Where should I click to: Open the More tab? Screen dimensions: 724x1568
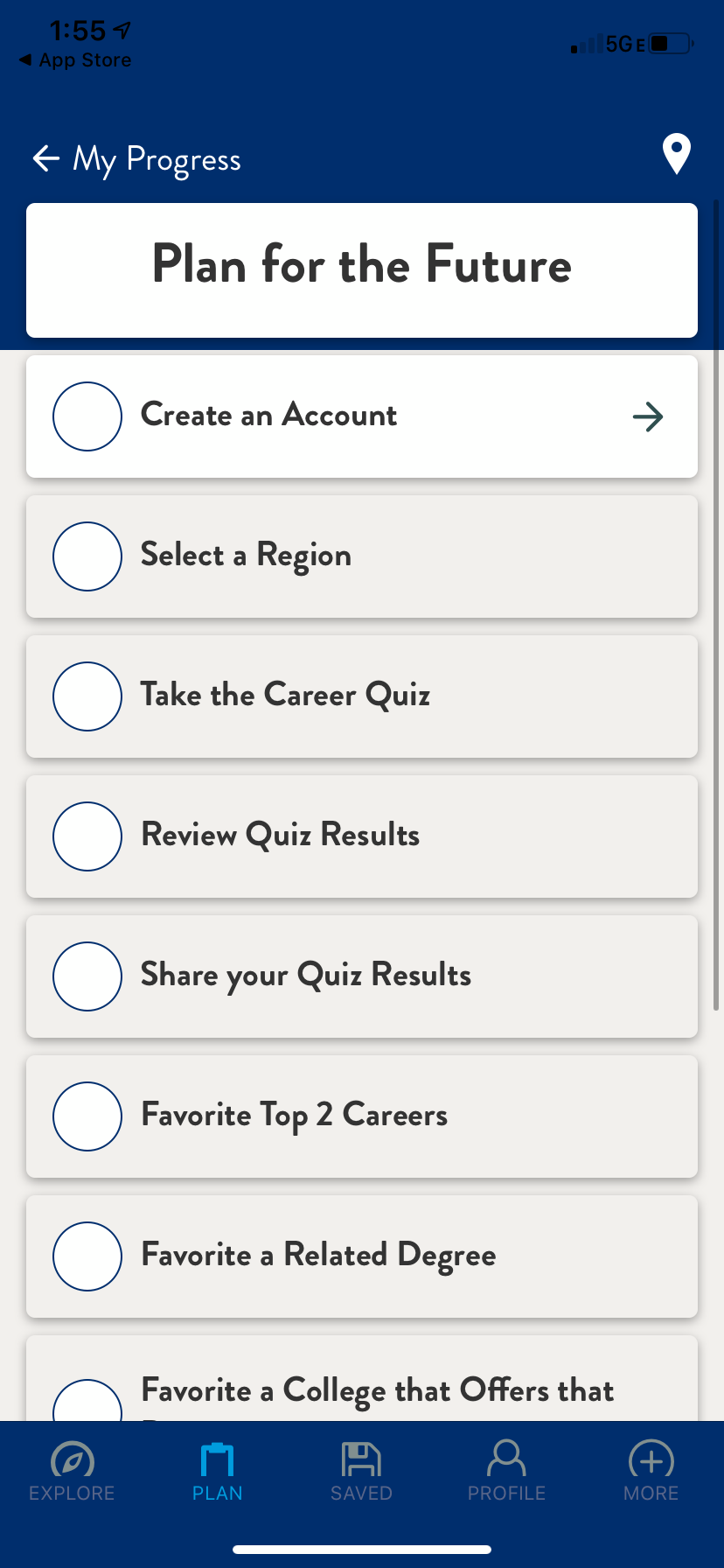pos(651,1472)
